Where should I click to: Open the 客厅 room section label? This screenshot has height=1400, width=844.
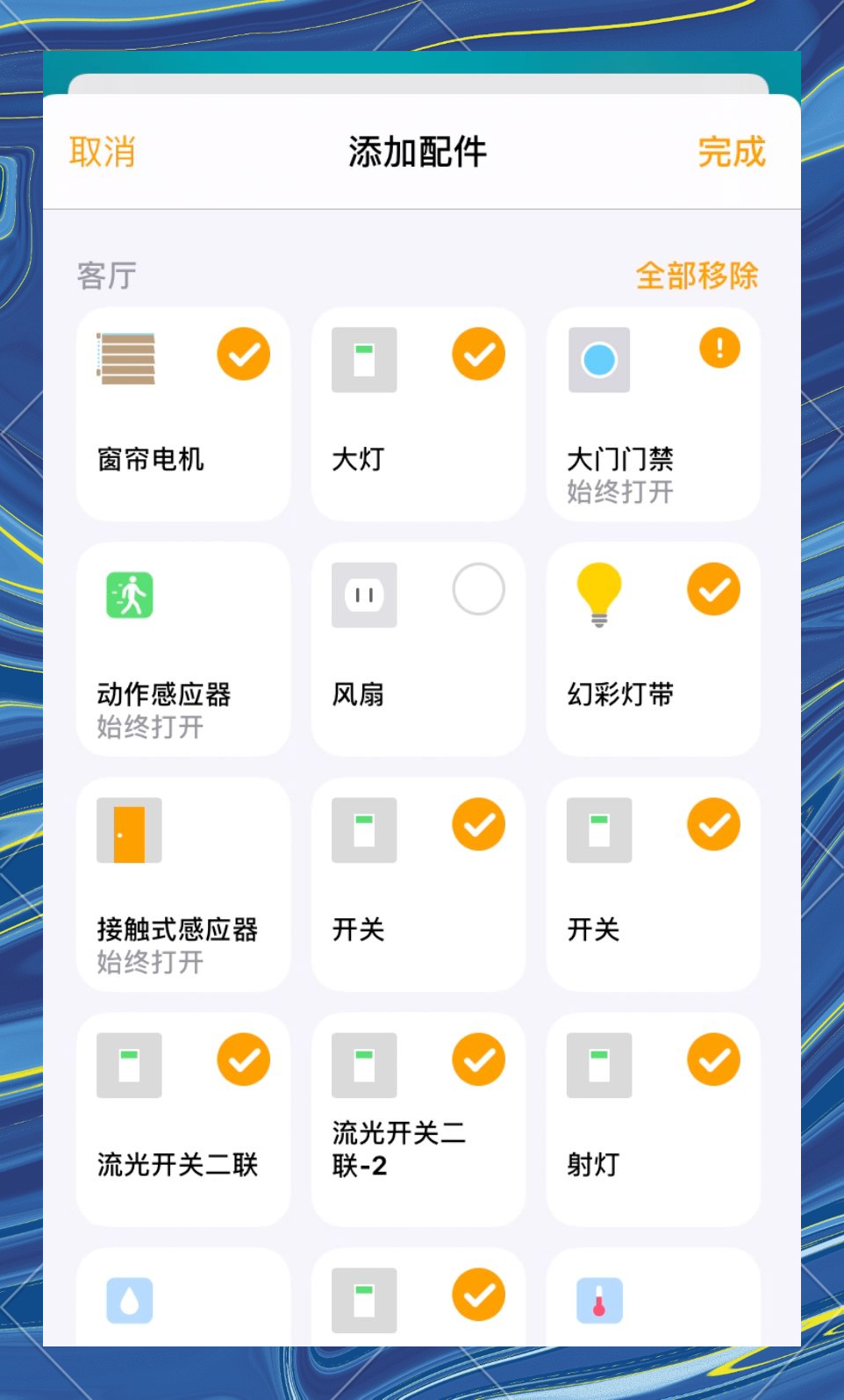click(x=105, y=276)
